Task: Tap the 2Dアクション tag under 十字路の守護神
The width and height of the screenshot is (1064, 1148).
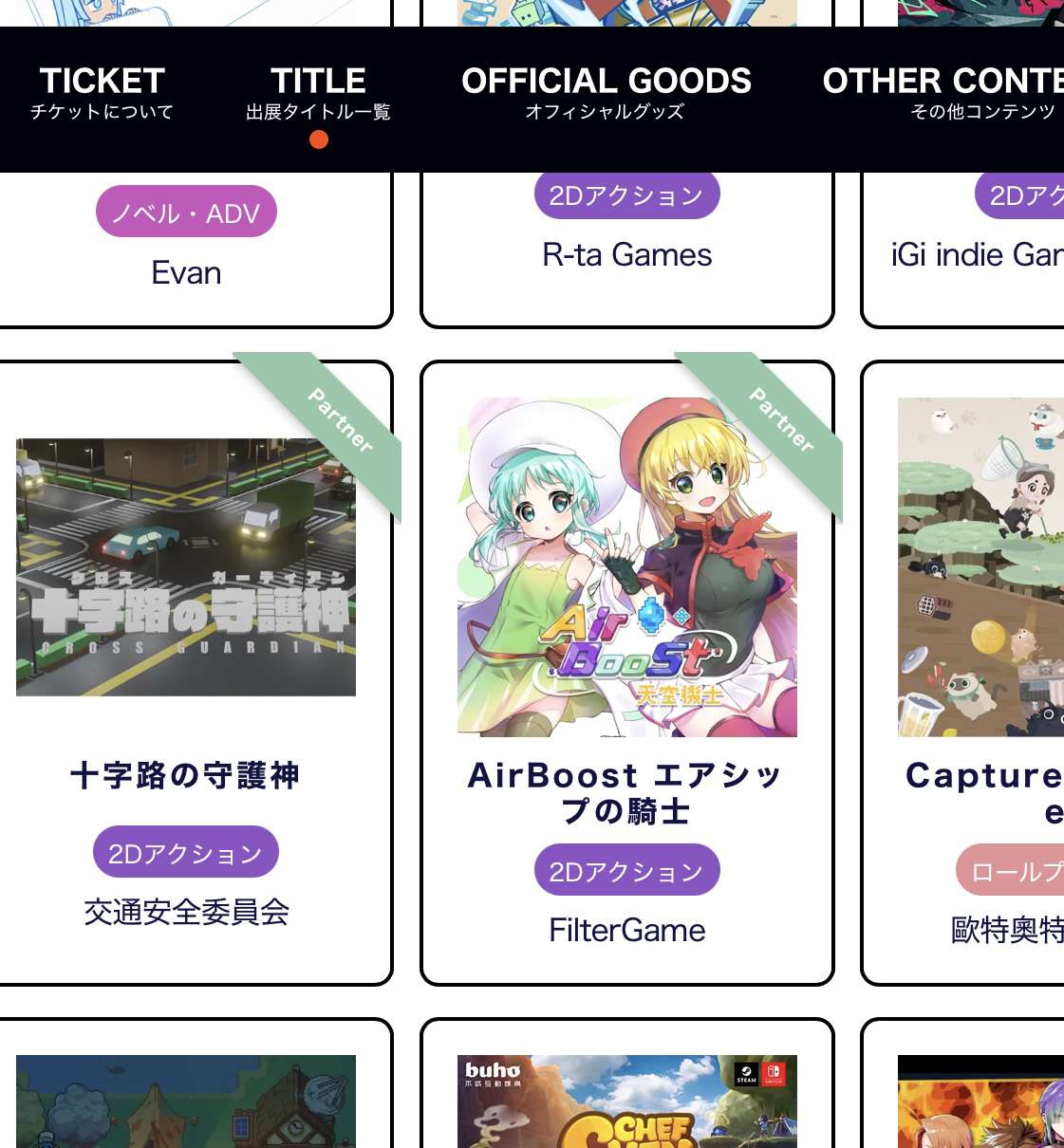Action: (x=186, y=853)
